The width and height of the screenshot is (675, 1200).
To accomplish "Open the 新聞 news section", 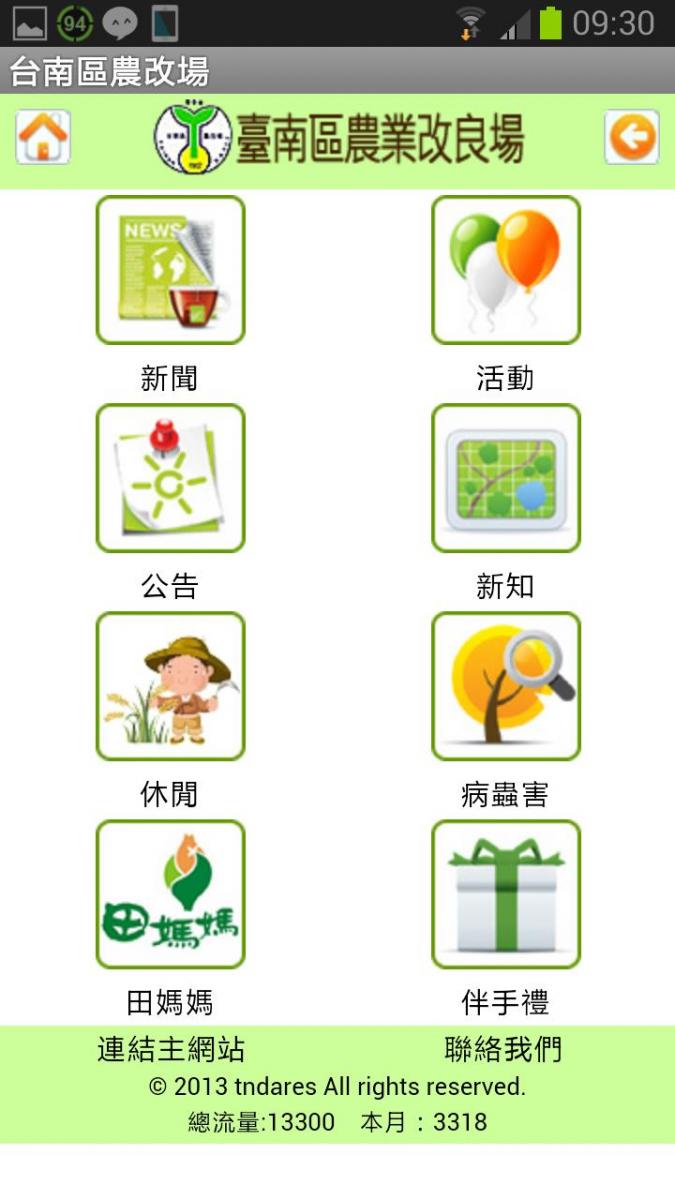I will tap(170, 270).
